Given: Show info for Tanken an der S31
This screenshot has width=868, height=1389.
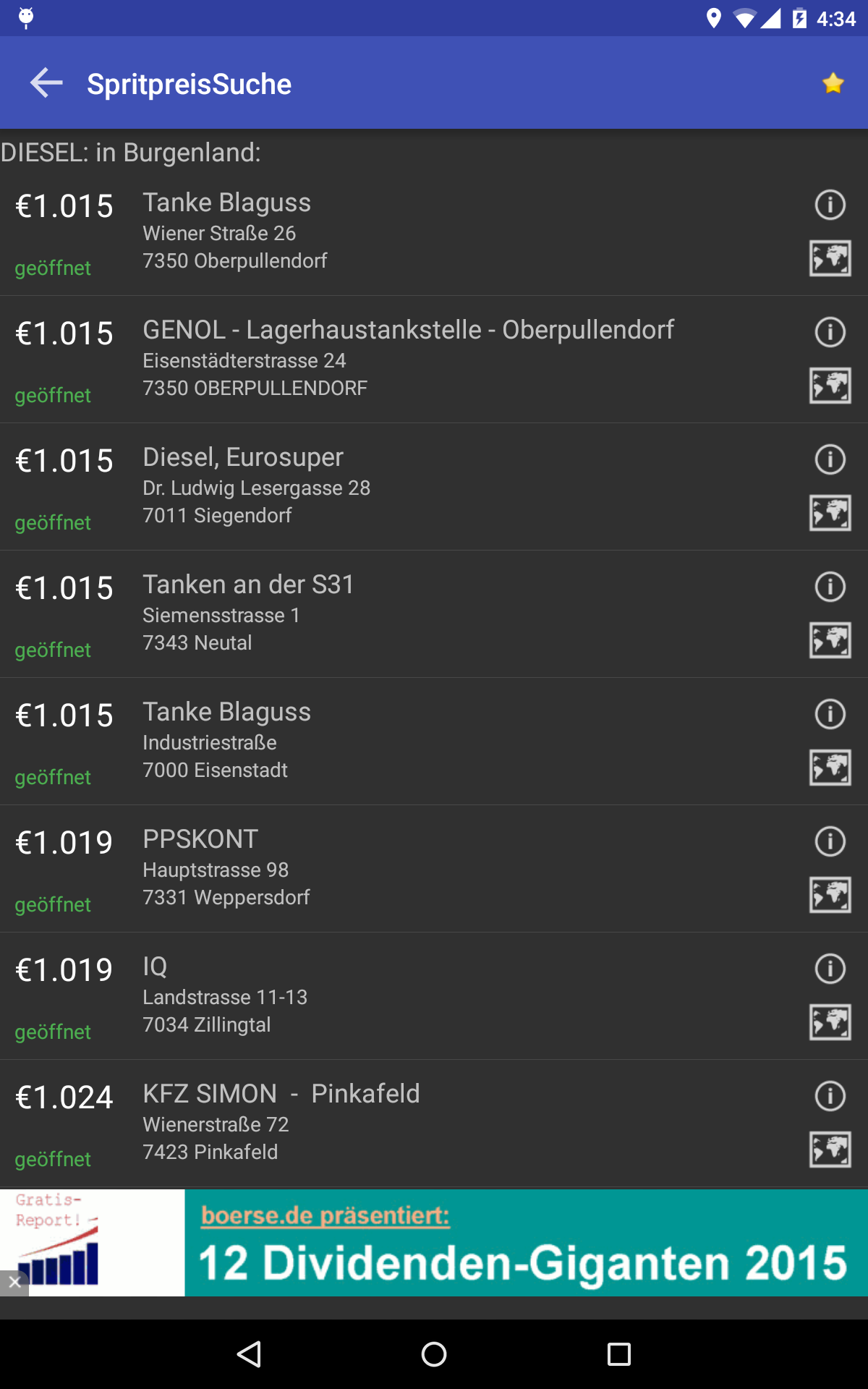Looking at the screenshot, I should point(830,587).
